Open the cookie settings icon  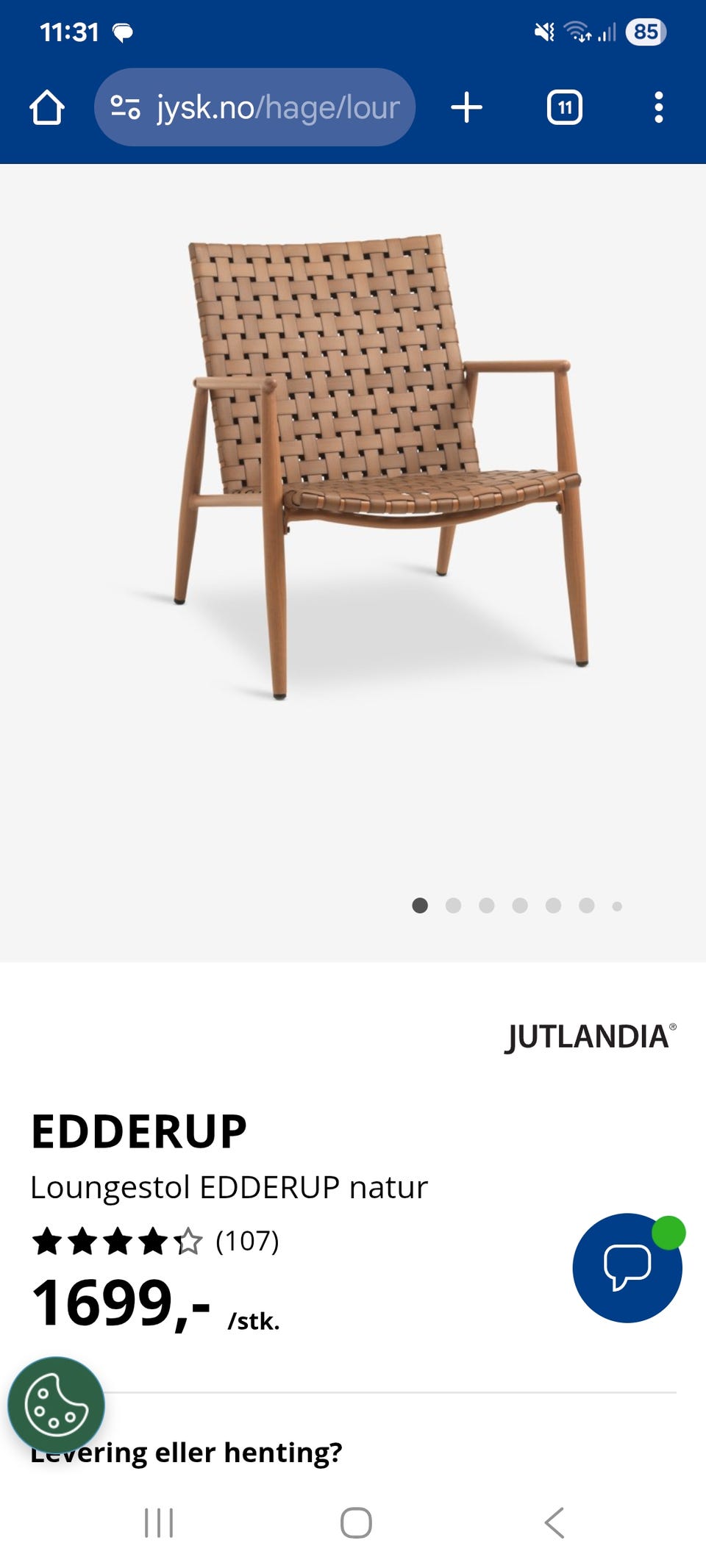pos(55,1403)
